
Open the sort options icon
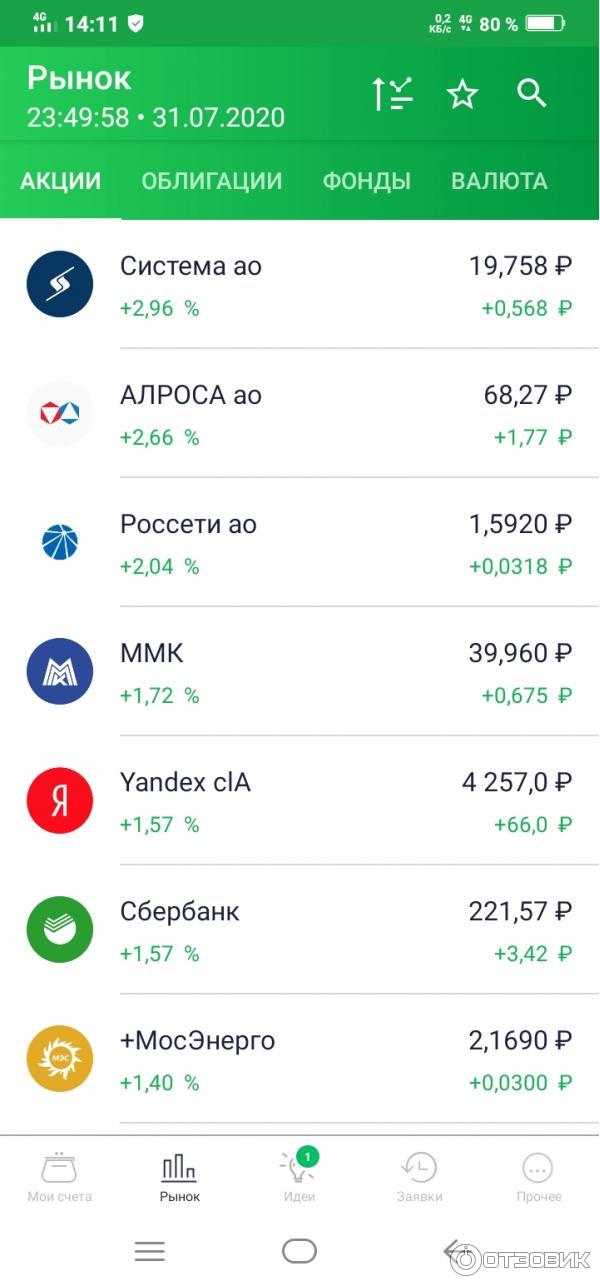(392, 94)
